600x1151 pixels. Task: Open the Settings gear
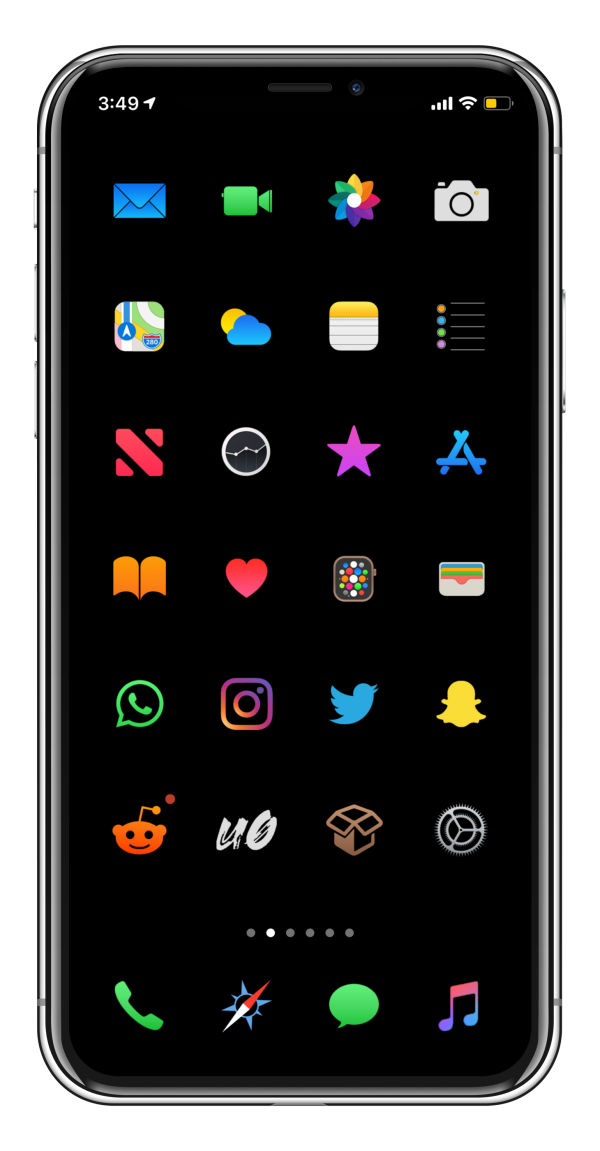click(461, 830)
